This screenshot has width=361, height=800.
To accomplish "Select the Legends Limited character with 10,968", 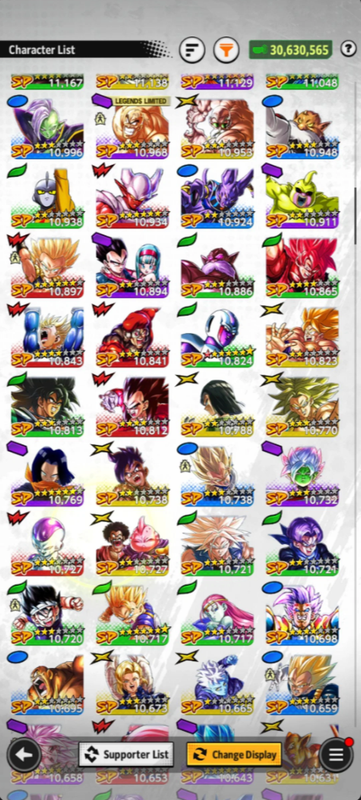I will 132,128.
